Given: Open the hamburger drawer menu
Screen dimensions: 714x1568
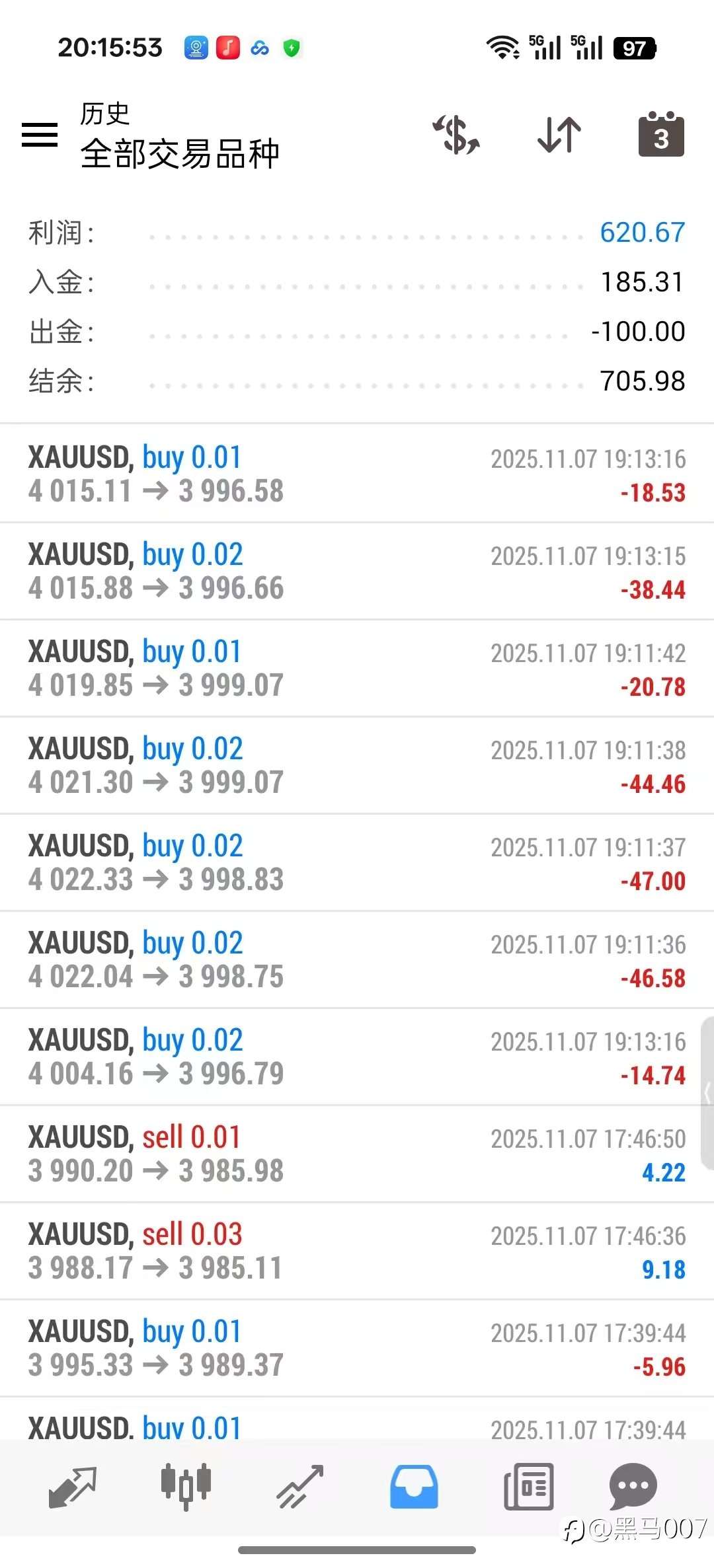Looking at the screenshot, I should coord(40,135).
